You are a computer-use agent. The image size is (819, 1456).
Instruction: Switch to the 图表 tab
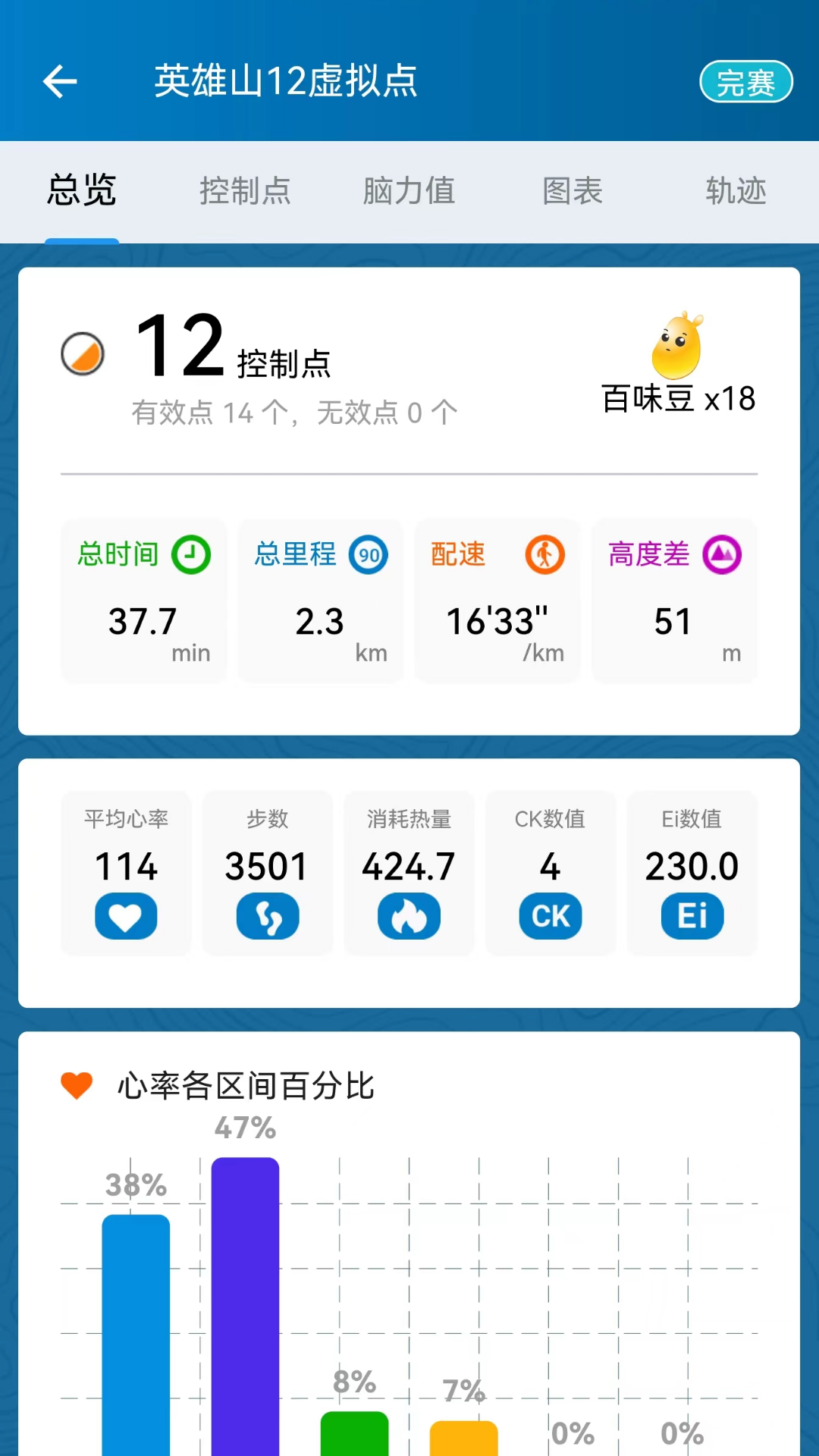(x=573, y=191)
